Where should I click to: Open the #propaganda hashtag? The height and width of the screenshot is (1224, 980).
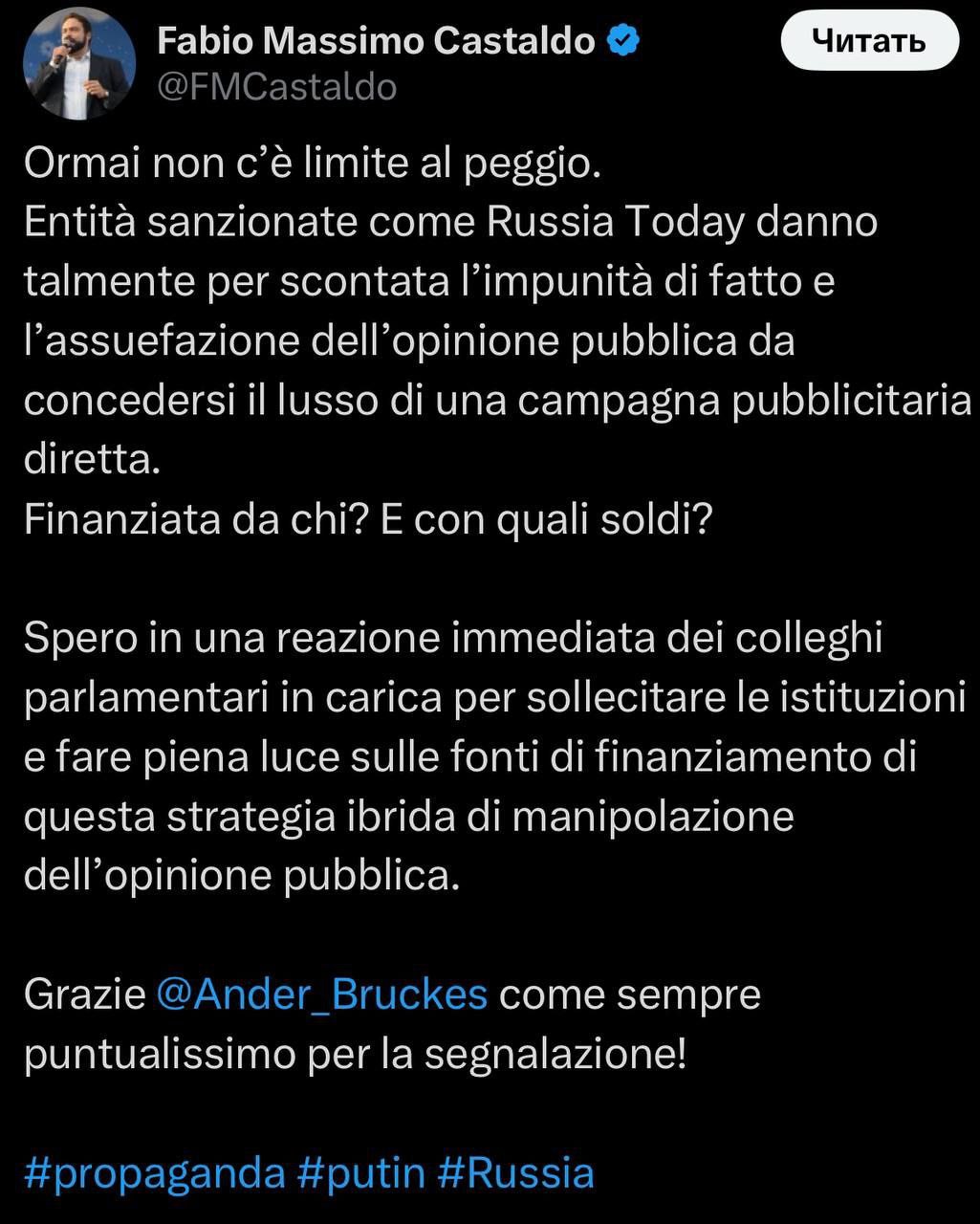pyautogui.click(x=154, y=1171)
